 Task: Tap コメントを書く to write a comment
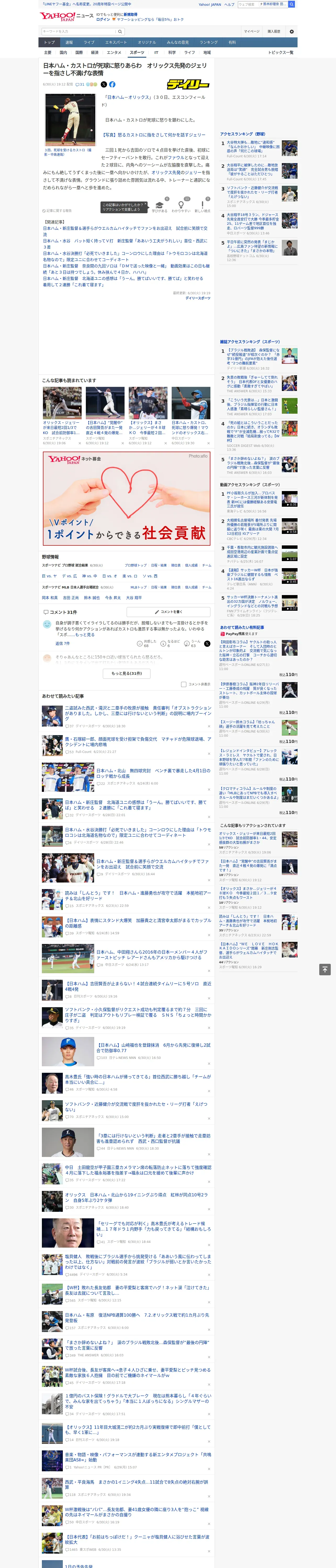(169, 612)
